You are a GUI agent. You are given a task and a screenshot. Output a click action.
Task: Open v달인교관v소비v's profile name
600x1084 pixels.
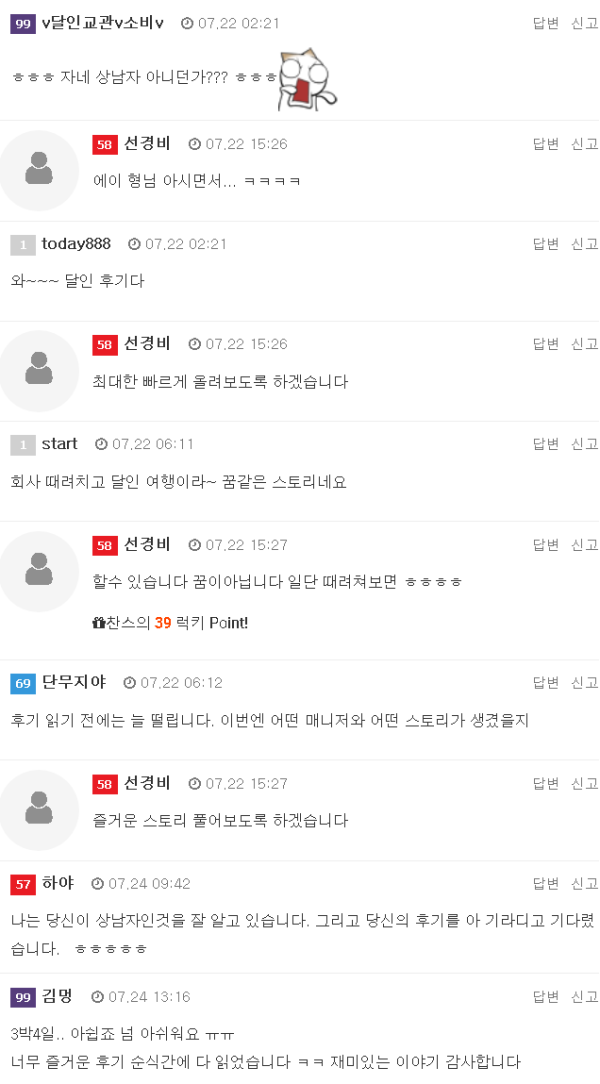(x=103, y=23)
